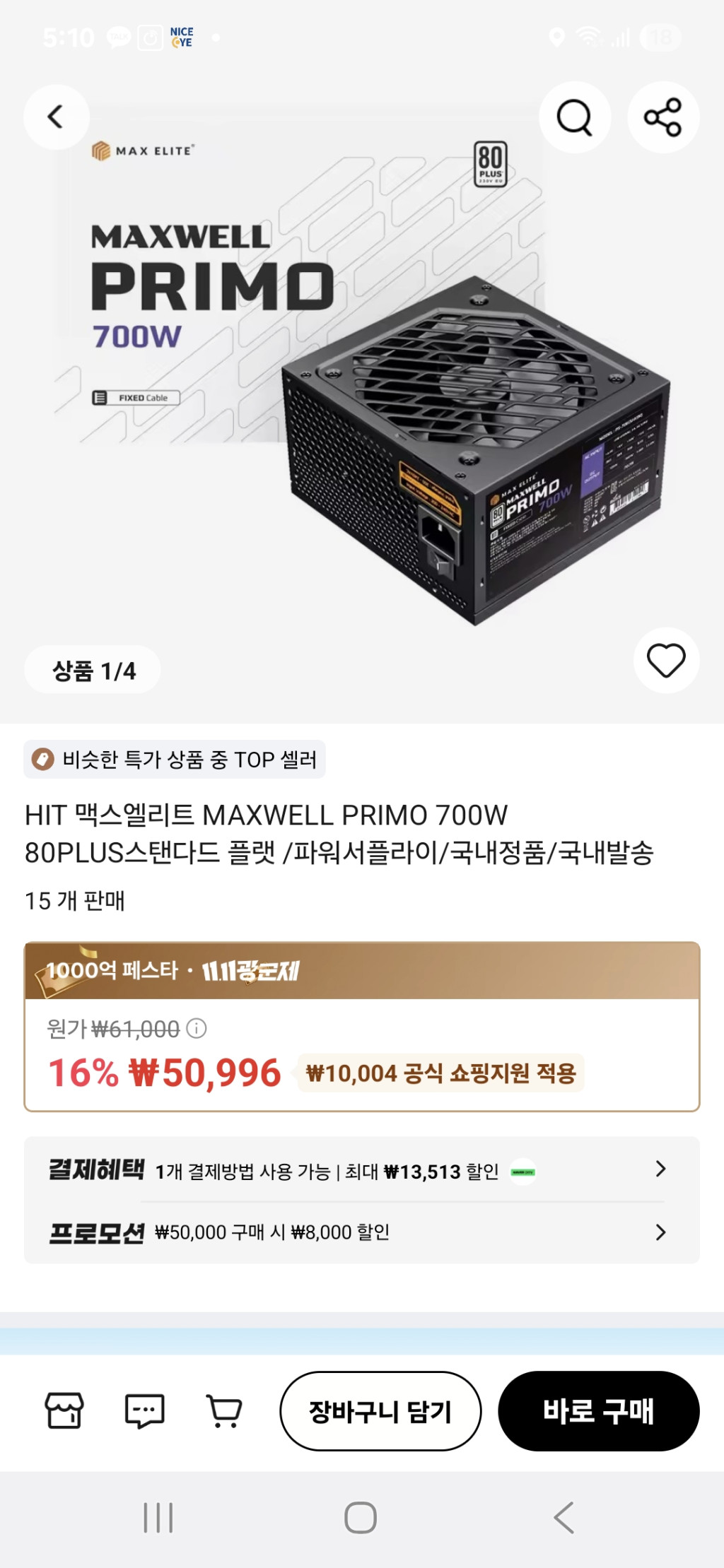This screenshot has height=1568, width=724.
Task: View info icon next to 원가 price
Action: point(197,1029)
